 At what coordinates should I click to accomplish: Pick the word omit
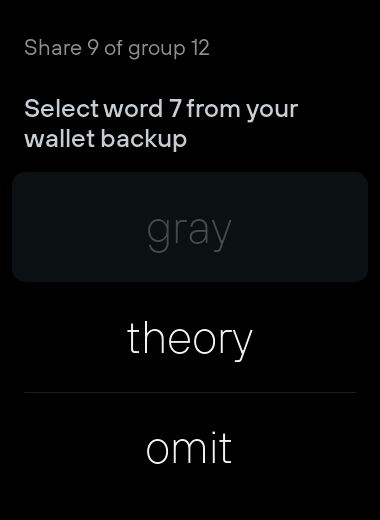click(190, 447)
